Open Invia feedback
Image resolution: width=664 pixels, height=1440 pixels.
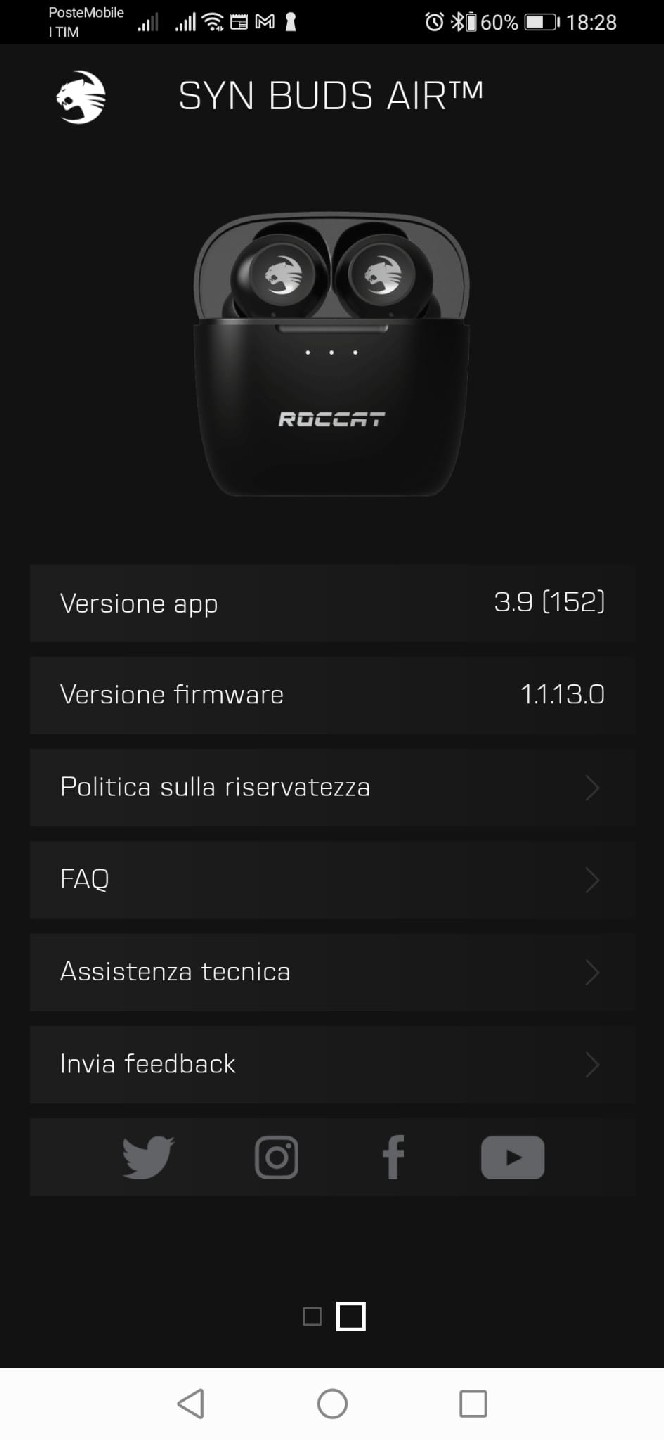pos(332,1064)
